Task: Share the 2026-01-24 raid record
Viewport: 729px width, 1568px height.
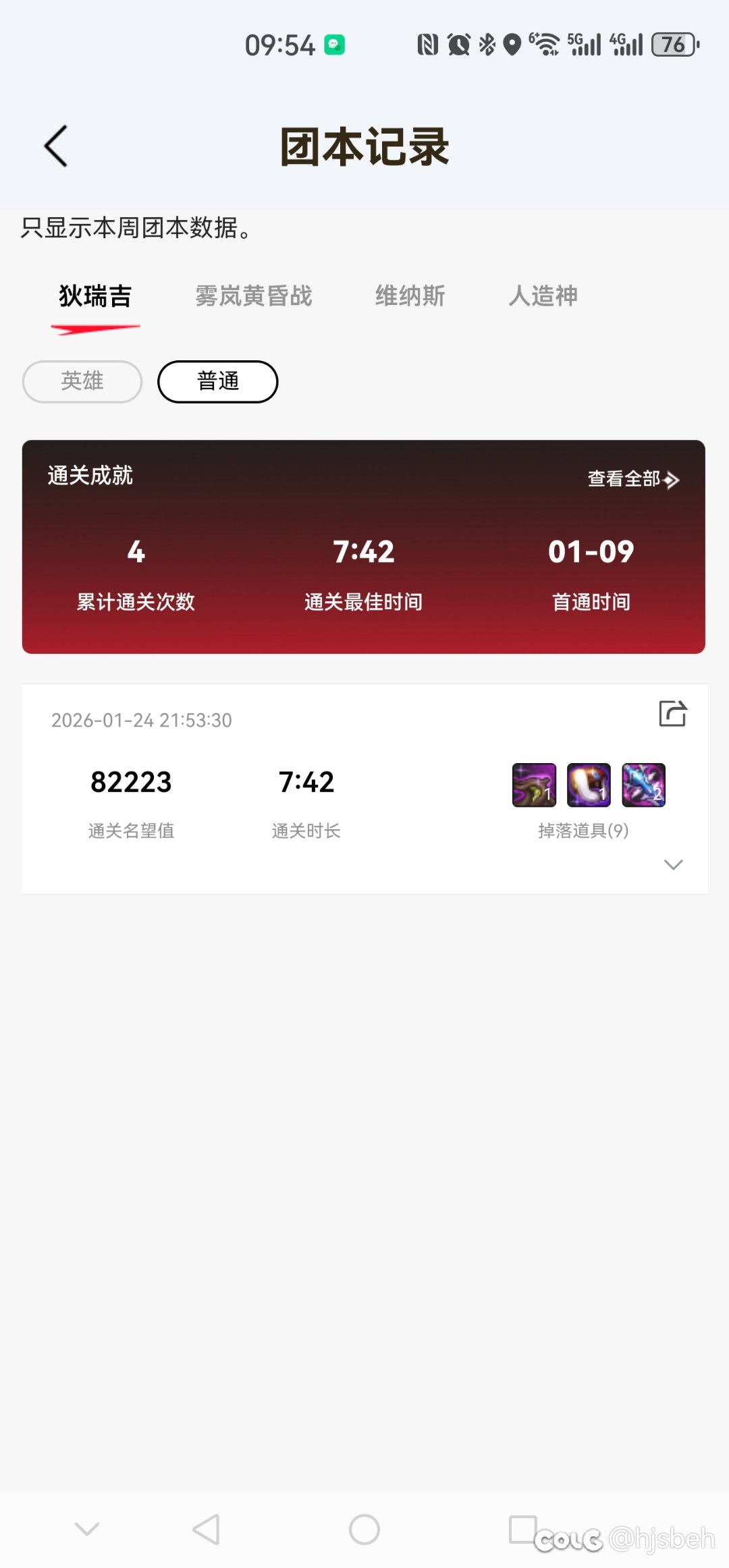Action: (672, 714)
